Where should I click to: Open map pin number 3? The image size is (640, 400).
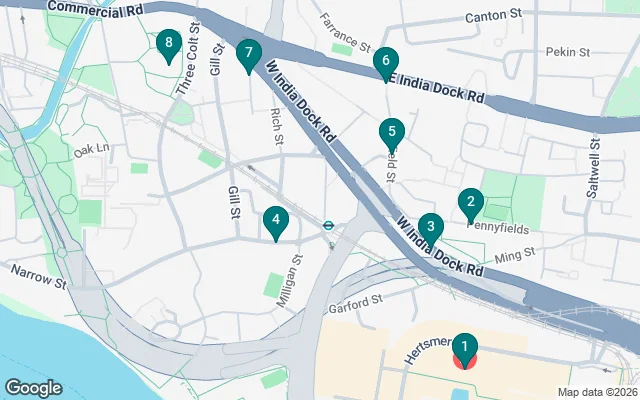coord(430,229)
